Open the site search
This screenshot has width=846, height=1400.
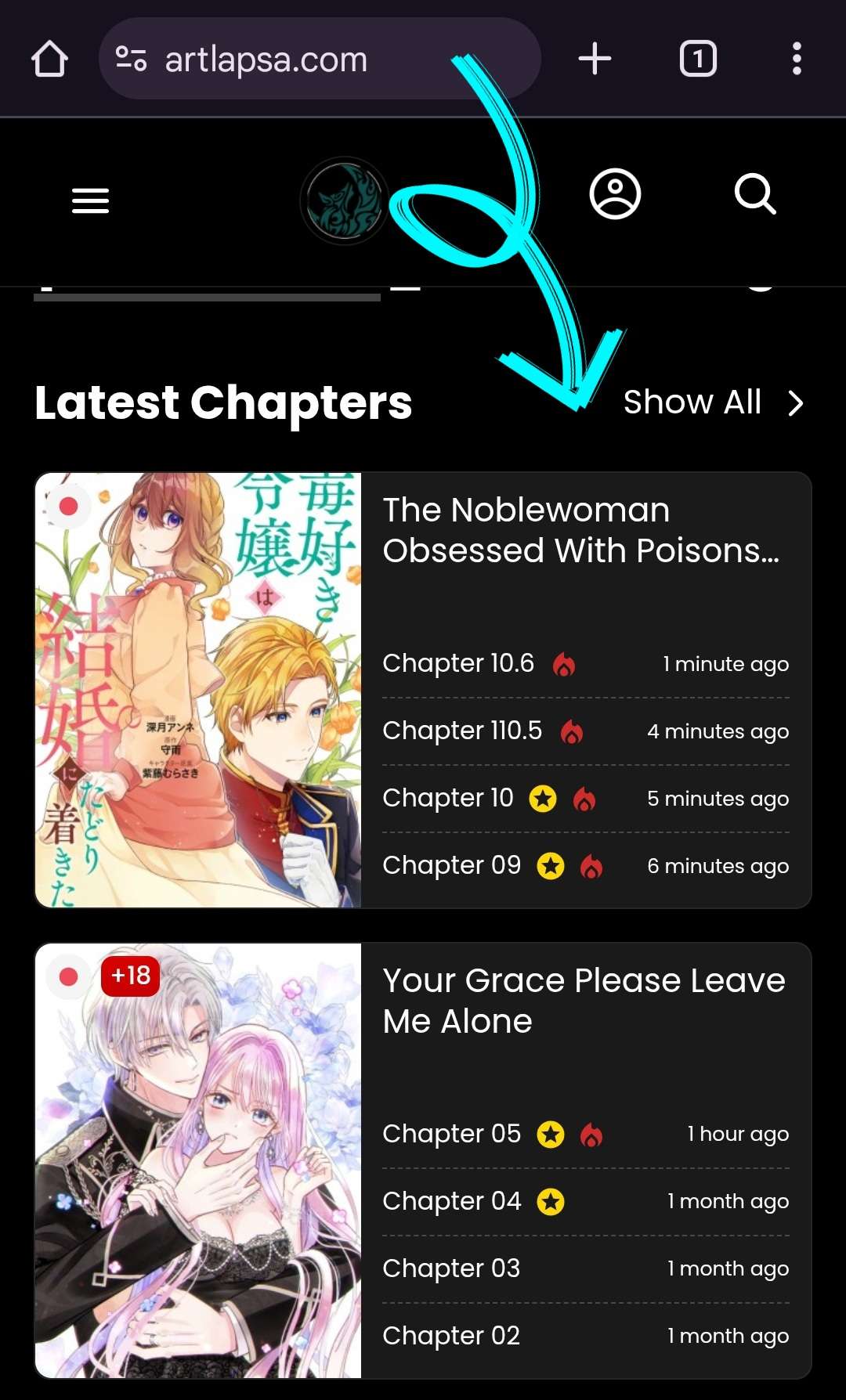click(x=754, y=194)
